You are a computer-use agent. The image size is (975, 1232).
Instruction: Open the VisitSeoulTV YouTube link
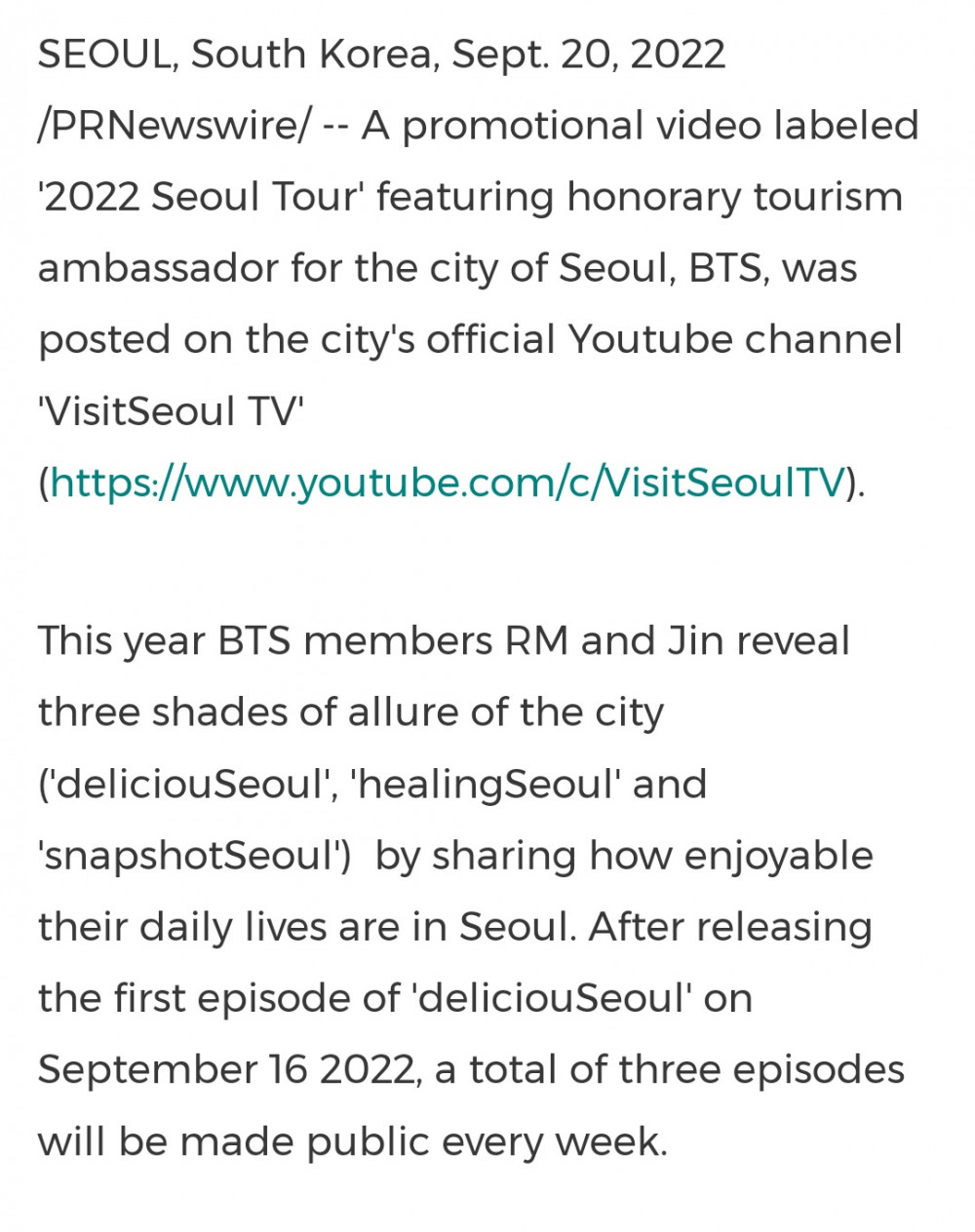(x=447, y=482)
